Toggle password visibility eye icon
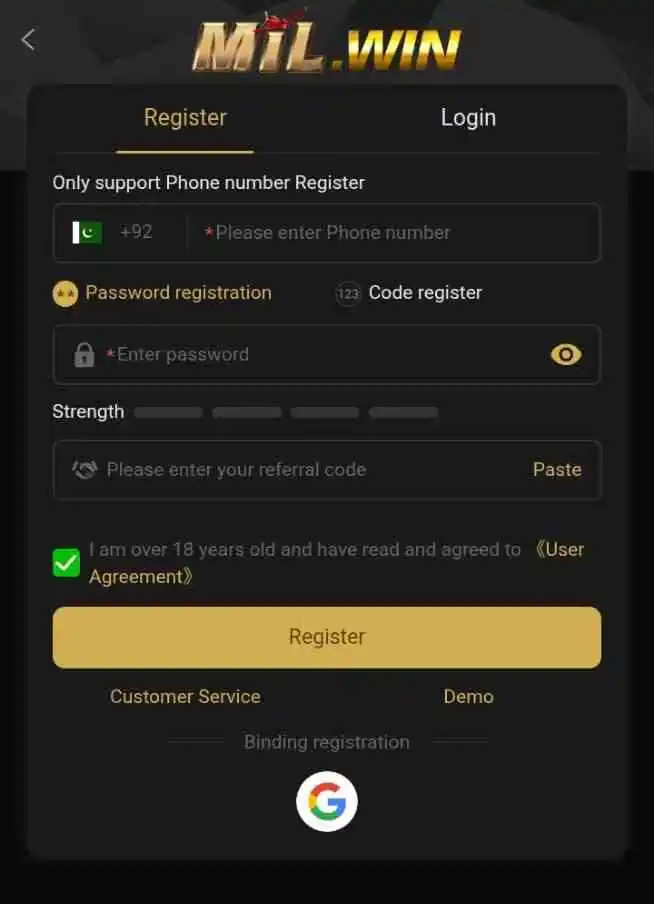This screenshot has width=654, height=904. click(566, 354)
